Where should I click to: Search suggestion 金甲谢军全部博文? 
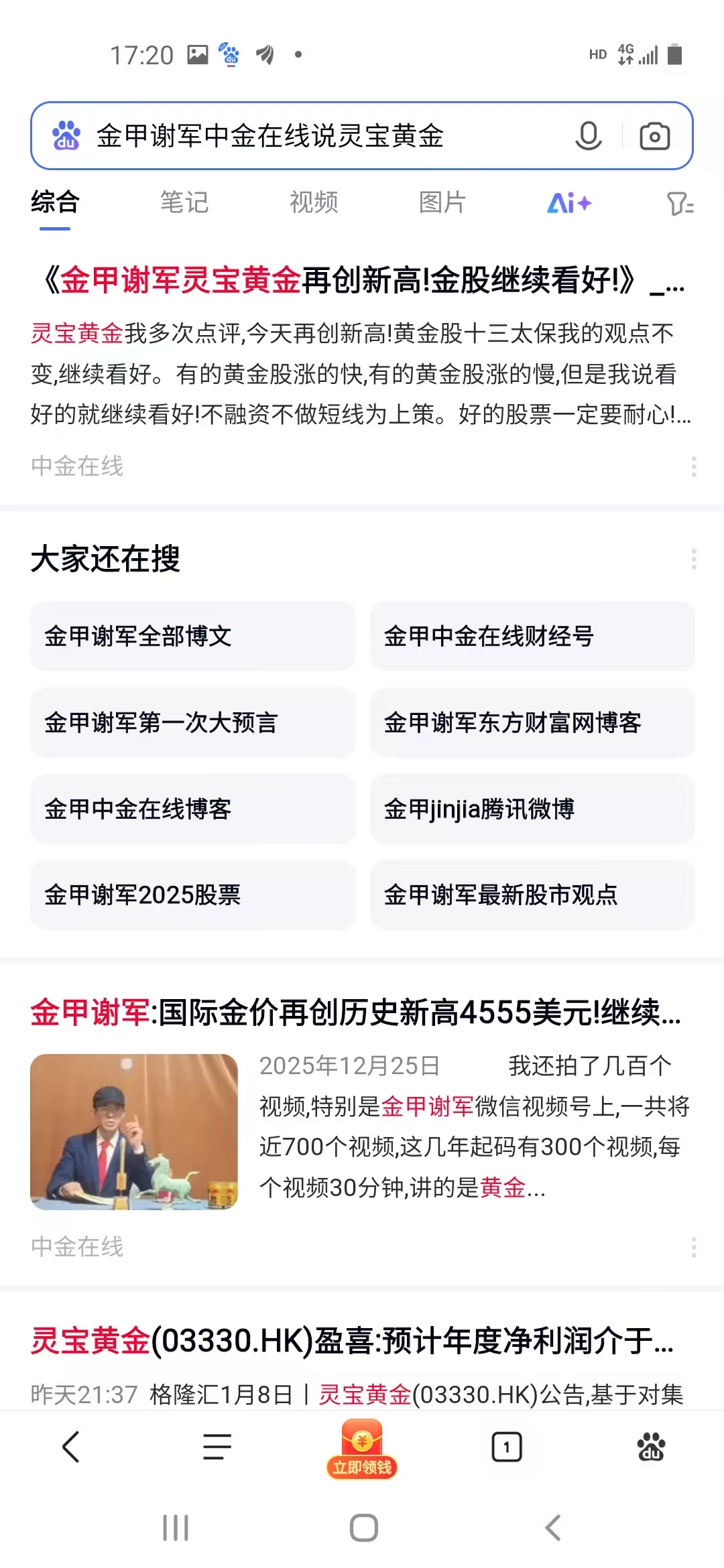[192, 636]
